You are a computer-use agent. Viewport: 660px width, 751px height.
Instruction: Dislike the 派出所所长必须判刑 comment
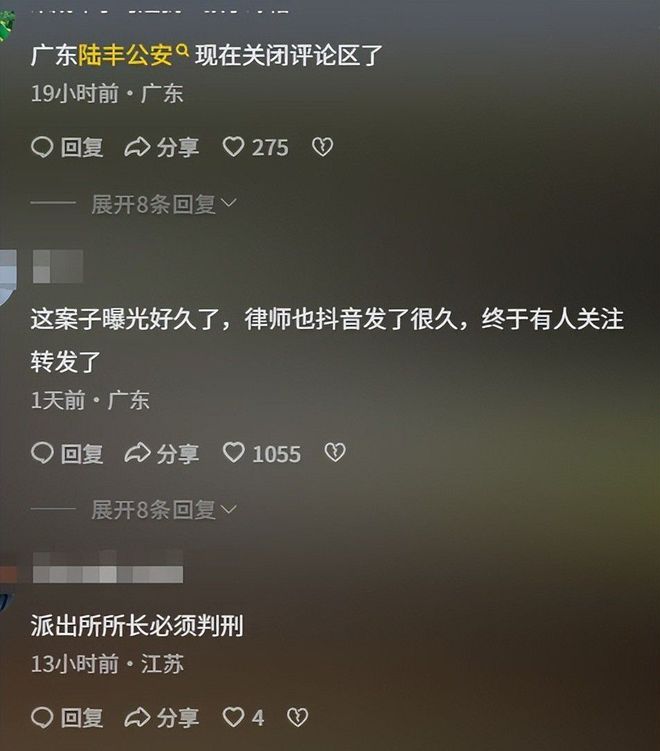tap(297, 718)
